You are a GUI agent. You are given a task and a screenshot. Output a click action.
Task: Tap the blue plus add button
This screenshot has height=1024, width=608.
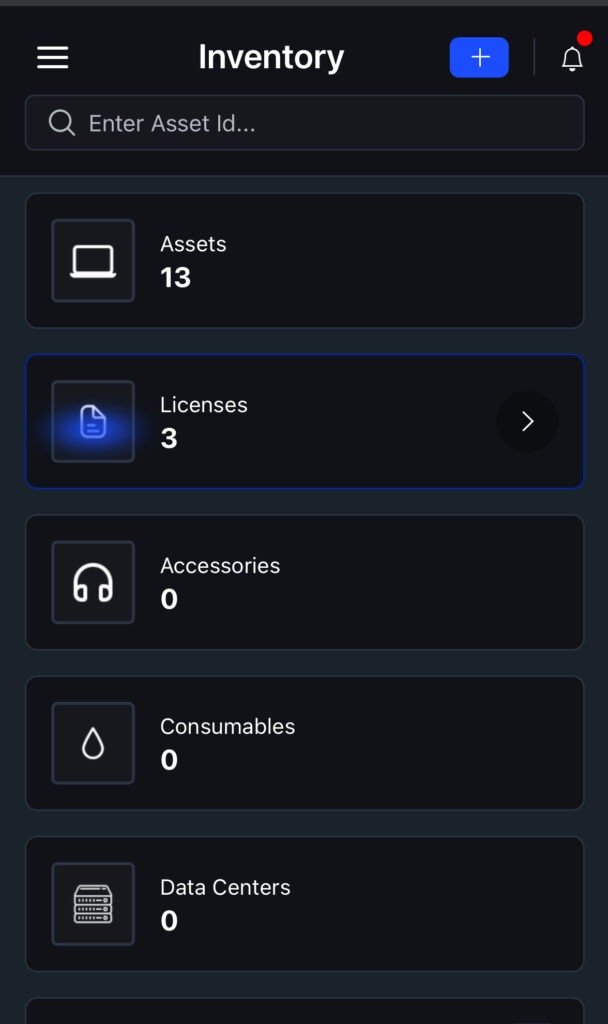pos(479,57)
